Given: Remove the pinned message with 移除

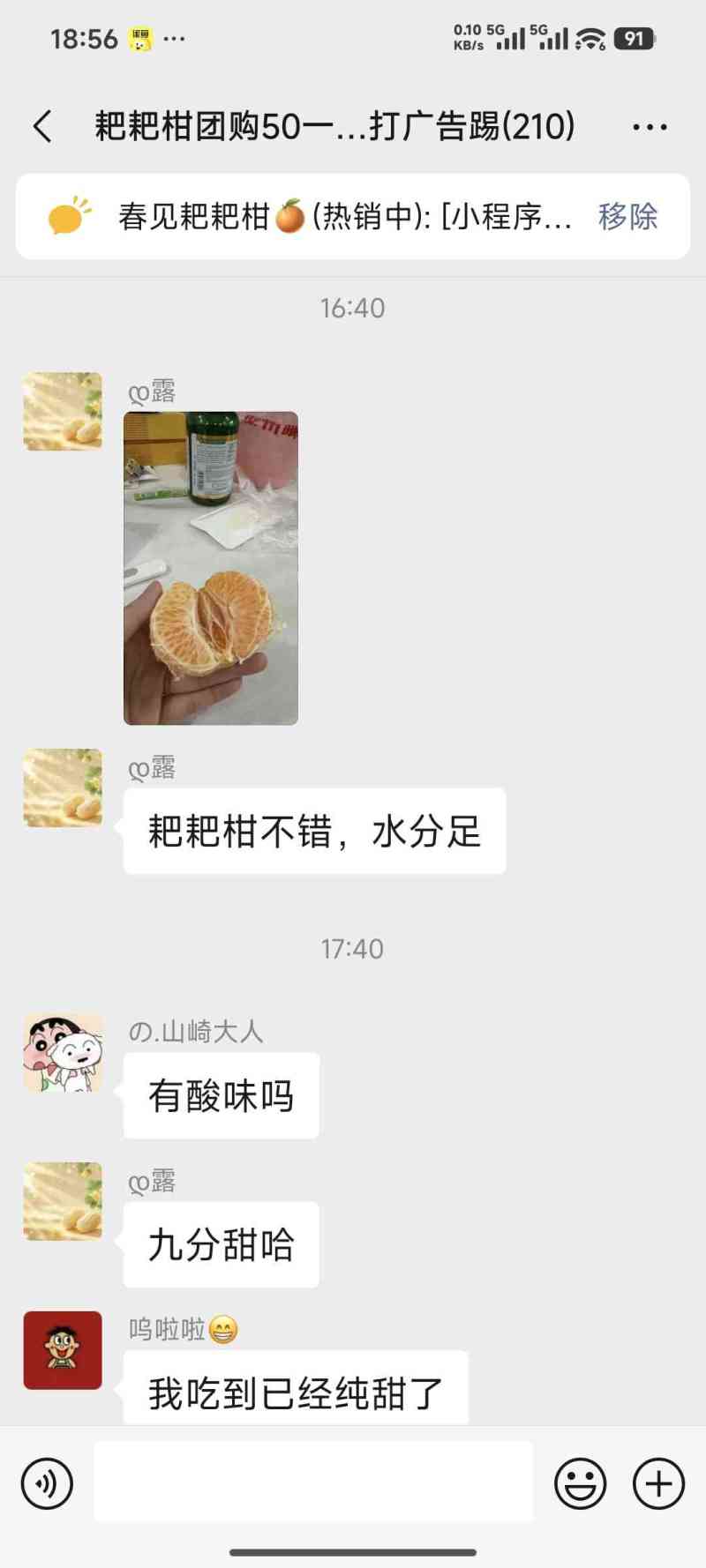Looking at the screenshot, I should (627, 217).
